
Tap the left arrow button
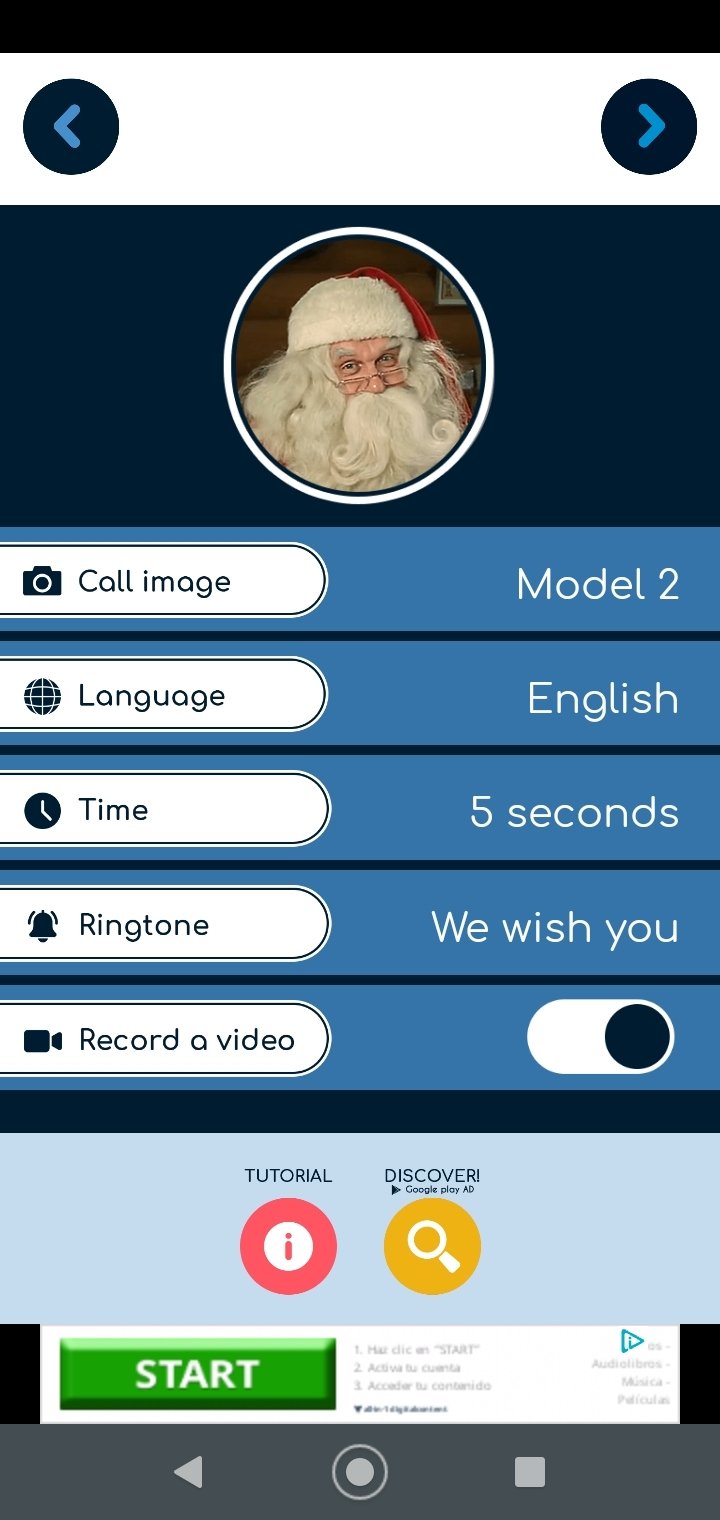[x=71, y=127]
